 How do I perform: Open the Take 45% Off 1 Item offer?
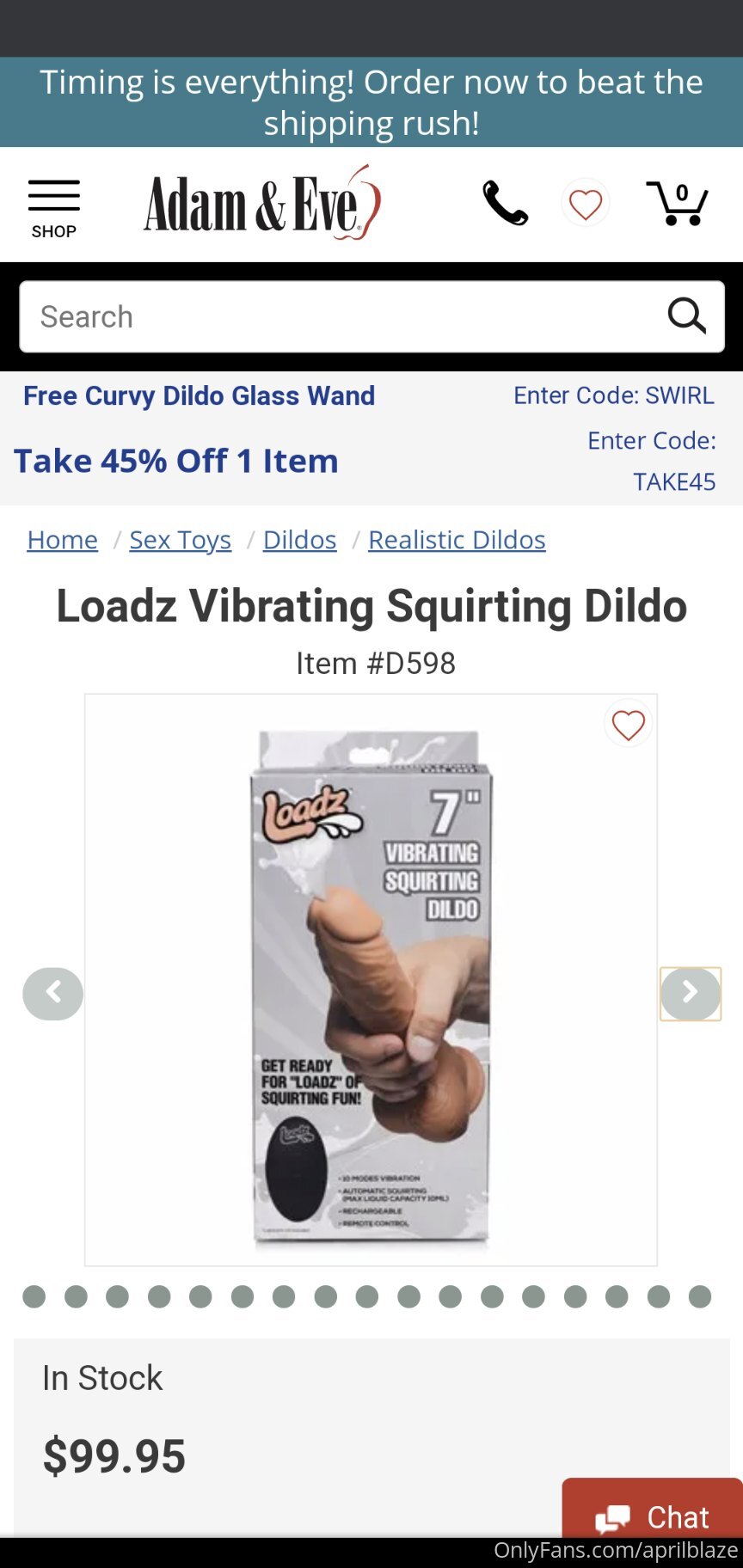point(176,461)
